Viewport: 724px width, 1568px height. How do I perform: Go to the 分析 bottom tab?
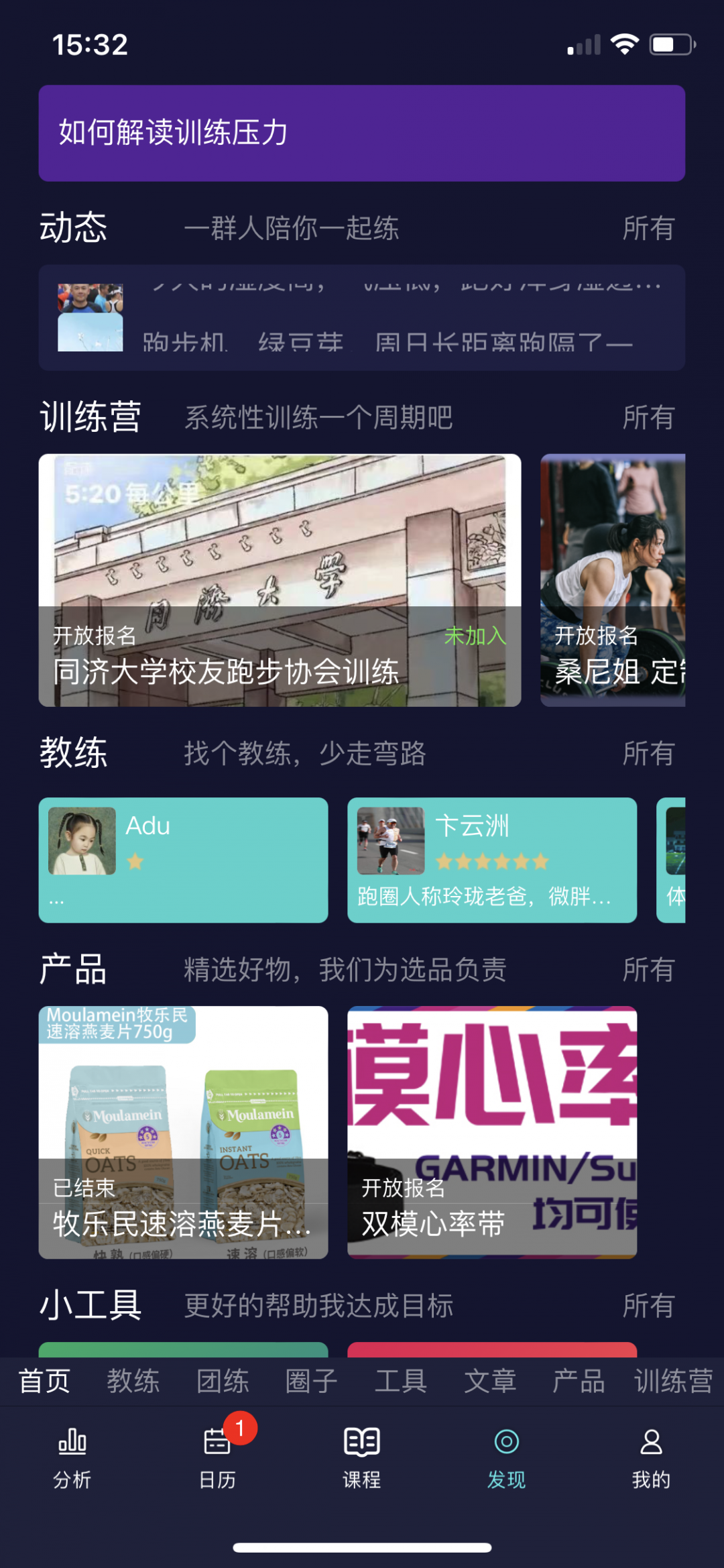(x=72, y=1457)
